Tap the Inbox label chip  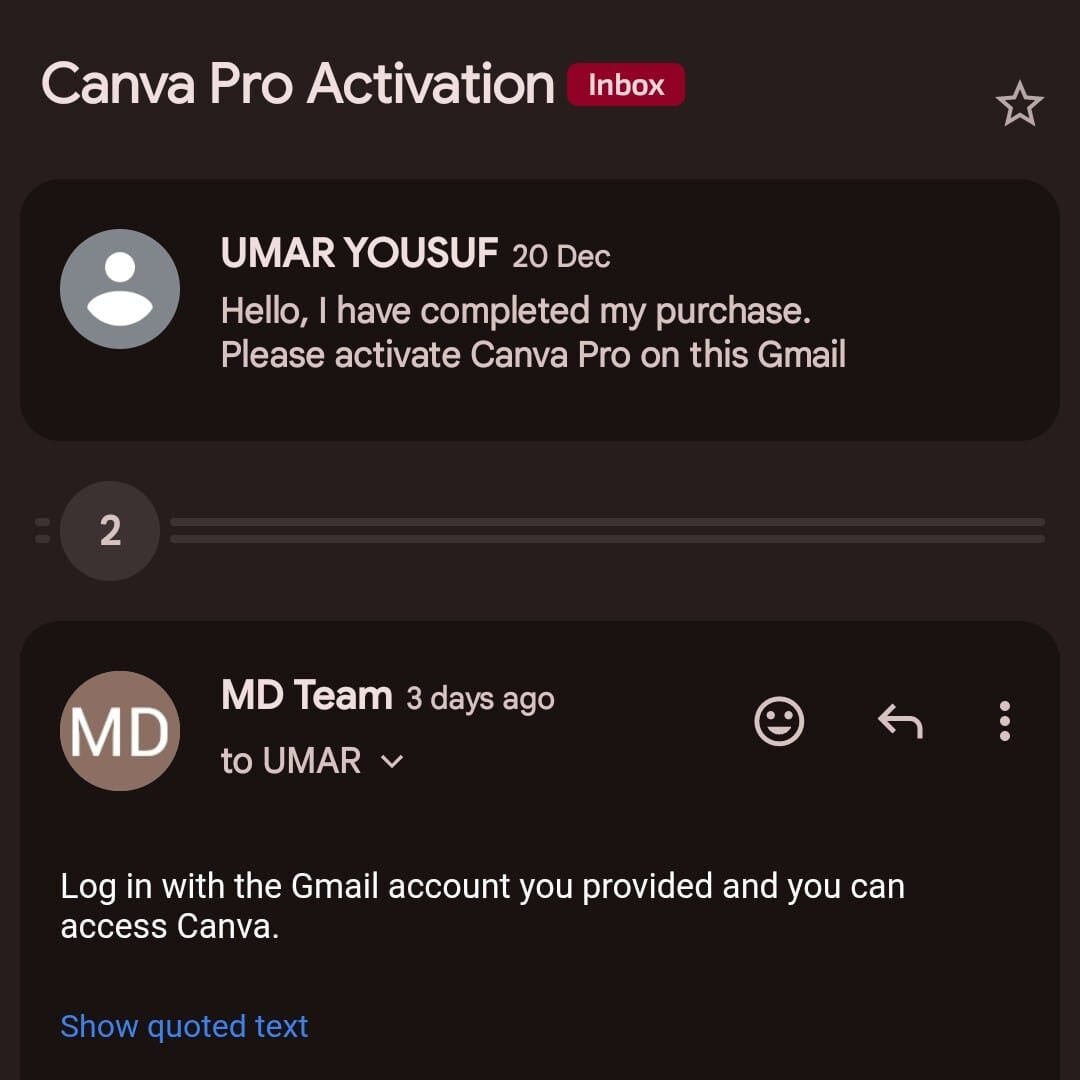(626, 85)
